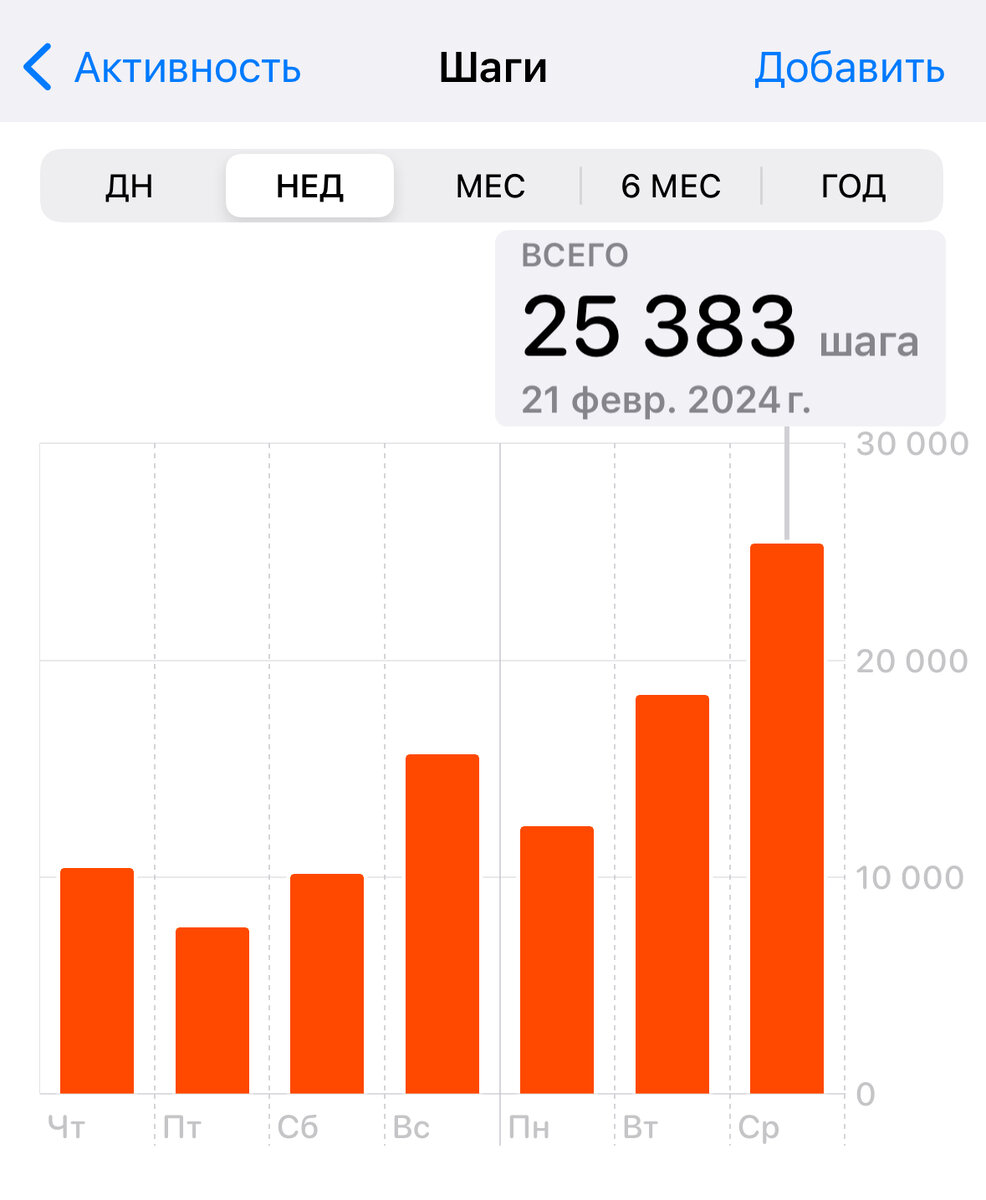The width and height of the screenshot is (986, 1200).
Task: Select the Вт bar in the chart
Action: tap(672, 894)
